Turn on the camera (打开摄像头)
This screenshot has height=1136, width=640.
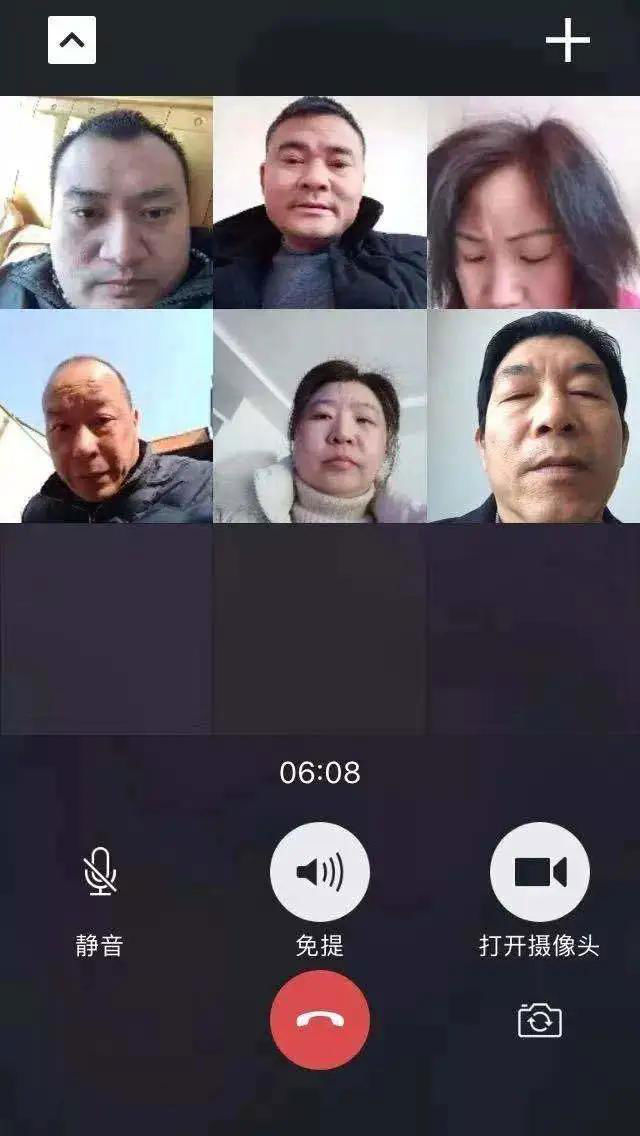click(540, 871)
